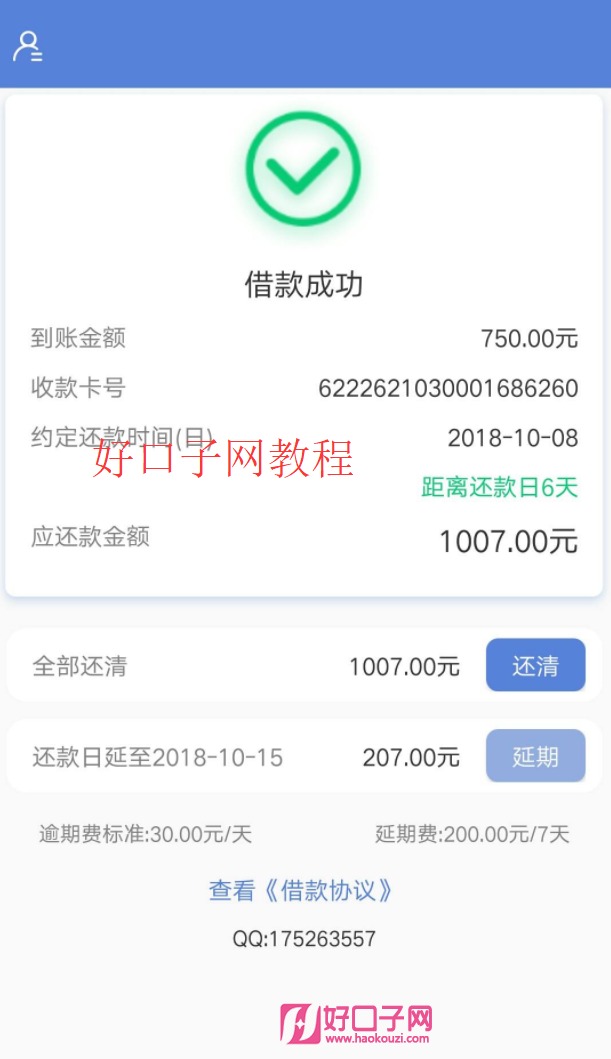
Task: Tap the 延期 button to extend repayment
Action: (535, 756)
